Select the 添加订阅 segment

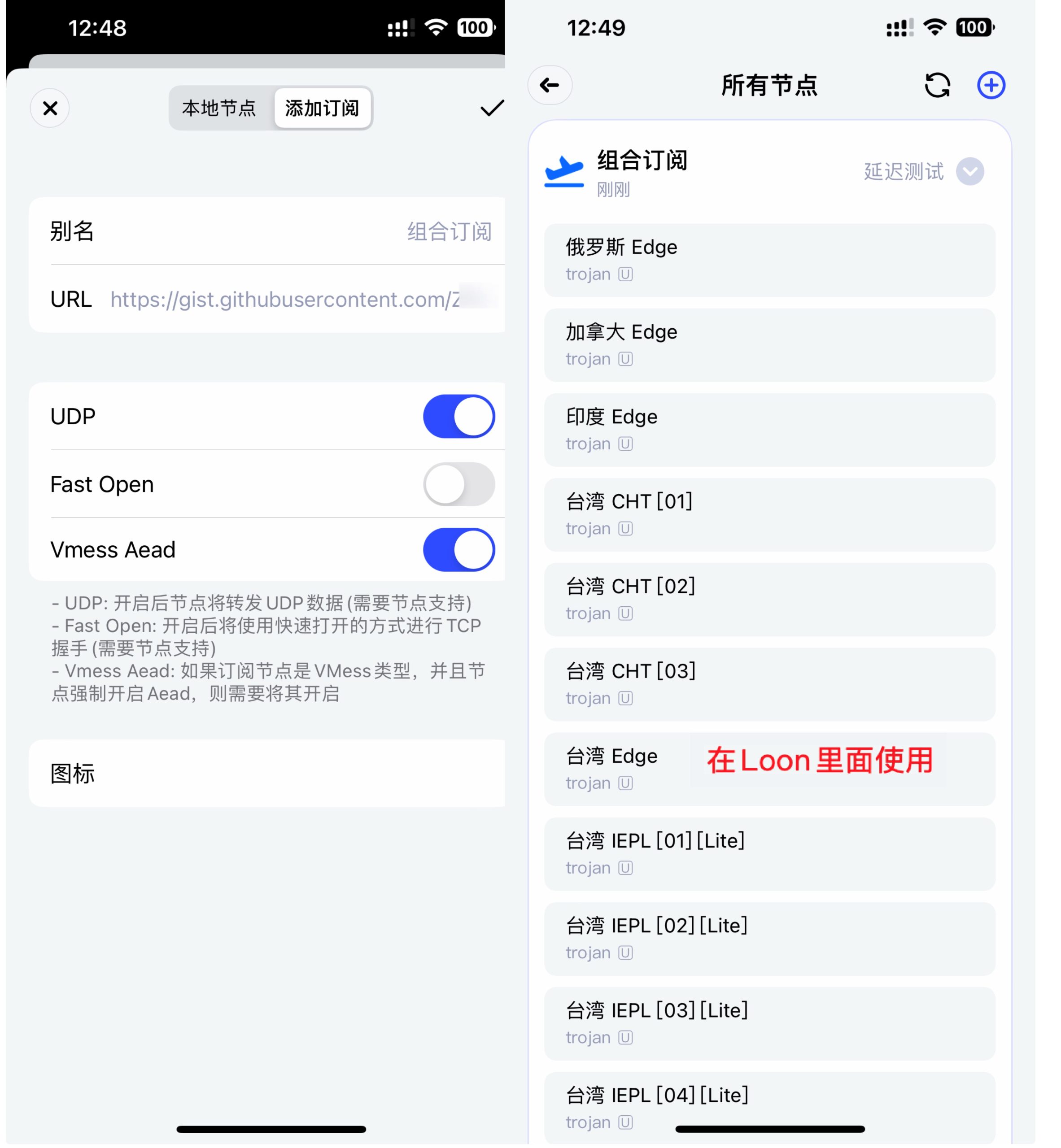(322, 108)
